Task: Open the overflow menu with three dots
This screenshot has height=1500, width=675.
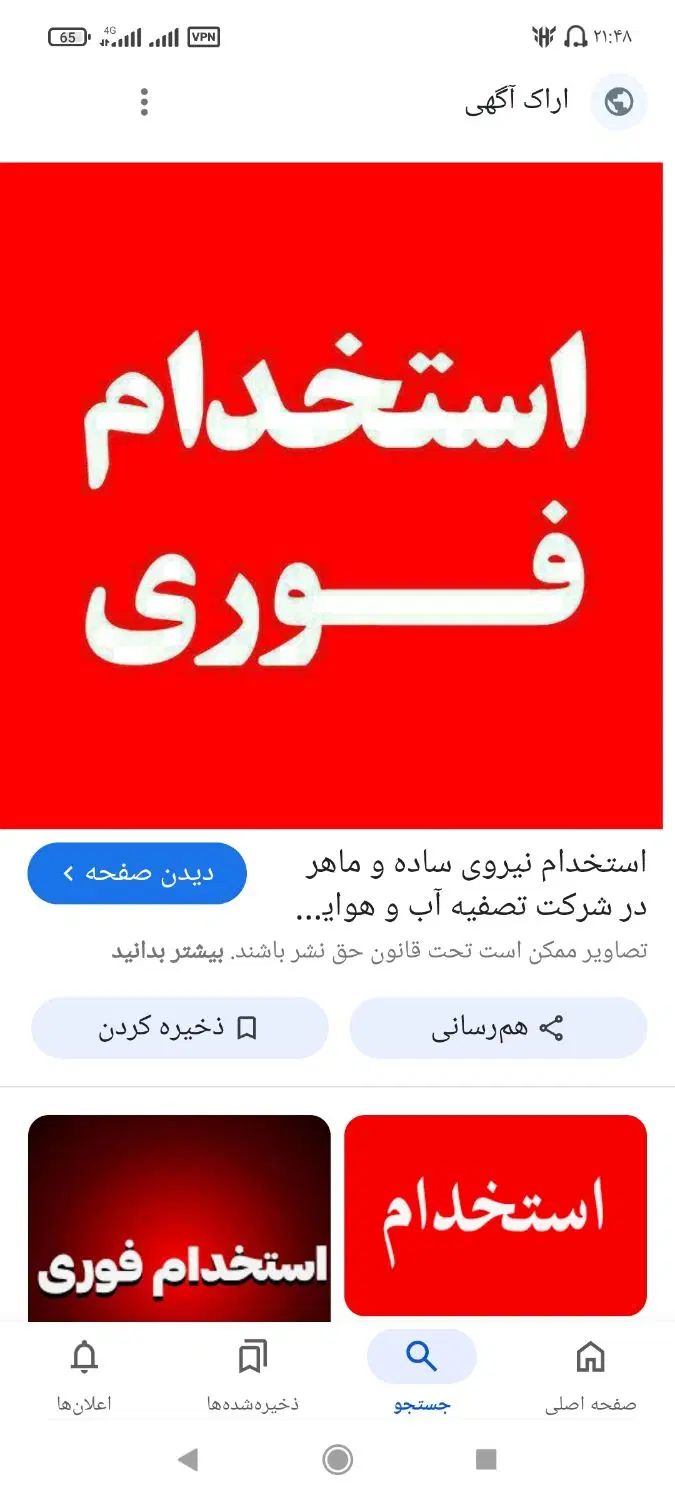Action: 145,102
